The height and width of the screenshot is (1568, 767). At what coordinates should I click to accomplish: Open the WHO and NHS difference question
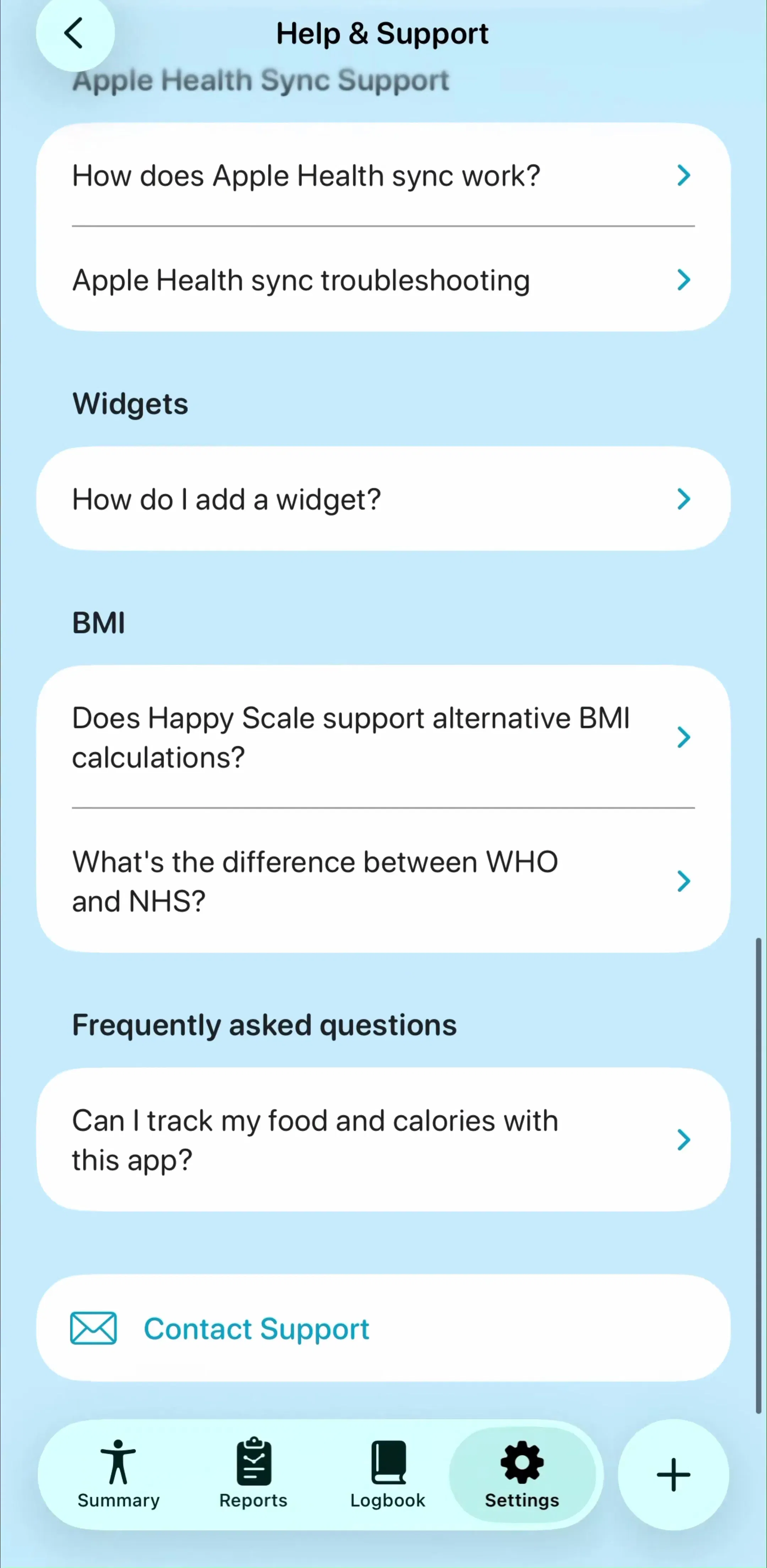click(x=383, y=881)
